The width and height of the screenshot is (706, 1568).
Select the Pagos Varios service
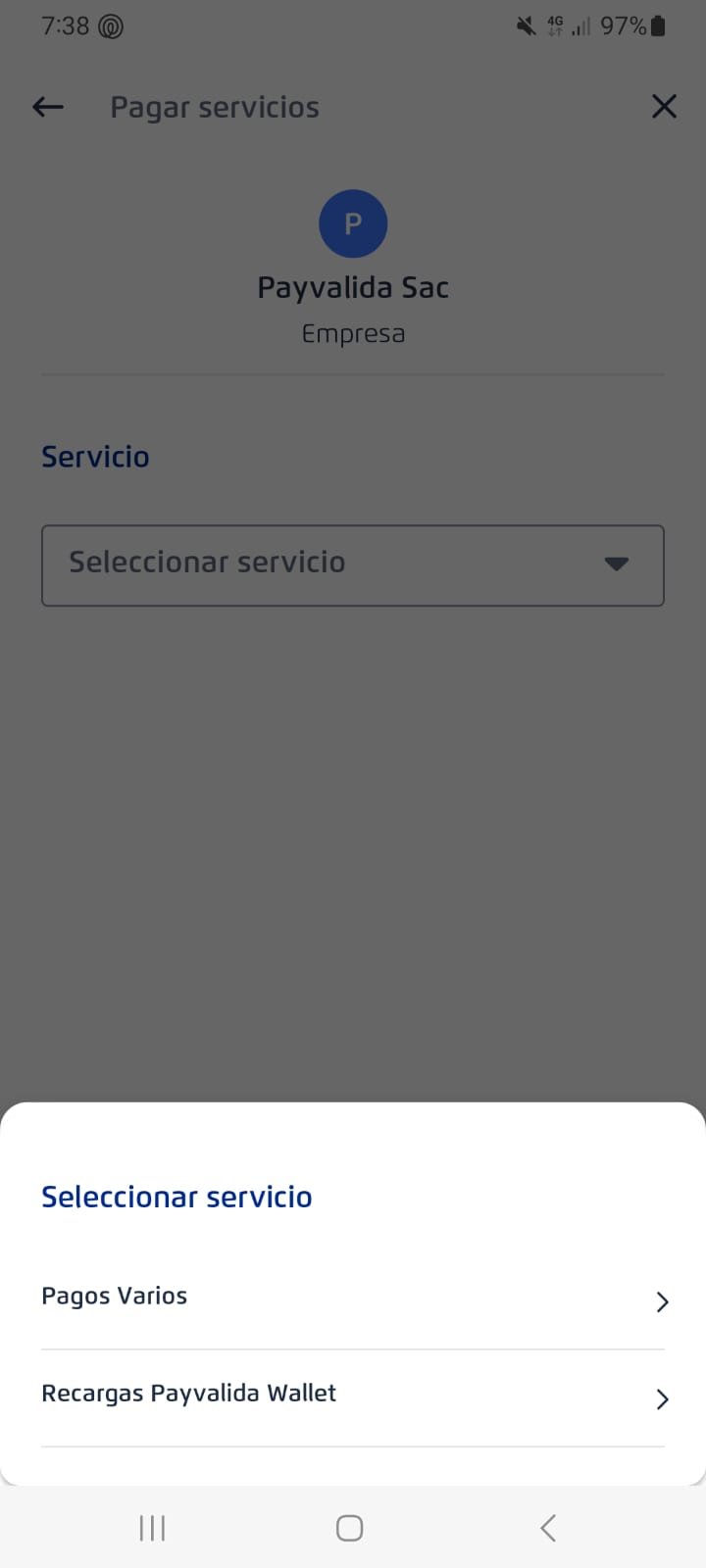[352, 1298]
